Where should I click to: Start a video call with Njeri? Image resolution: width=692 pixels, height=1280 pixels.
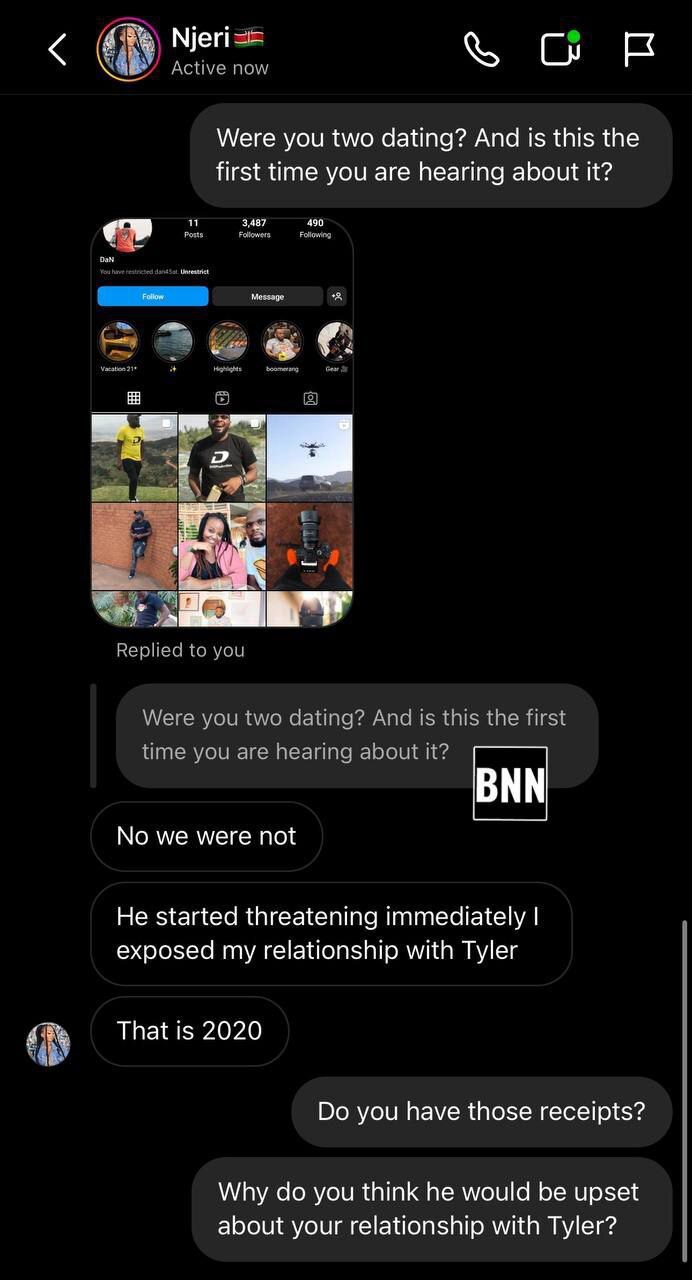560,49
